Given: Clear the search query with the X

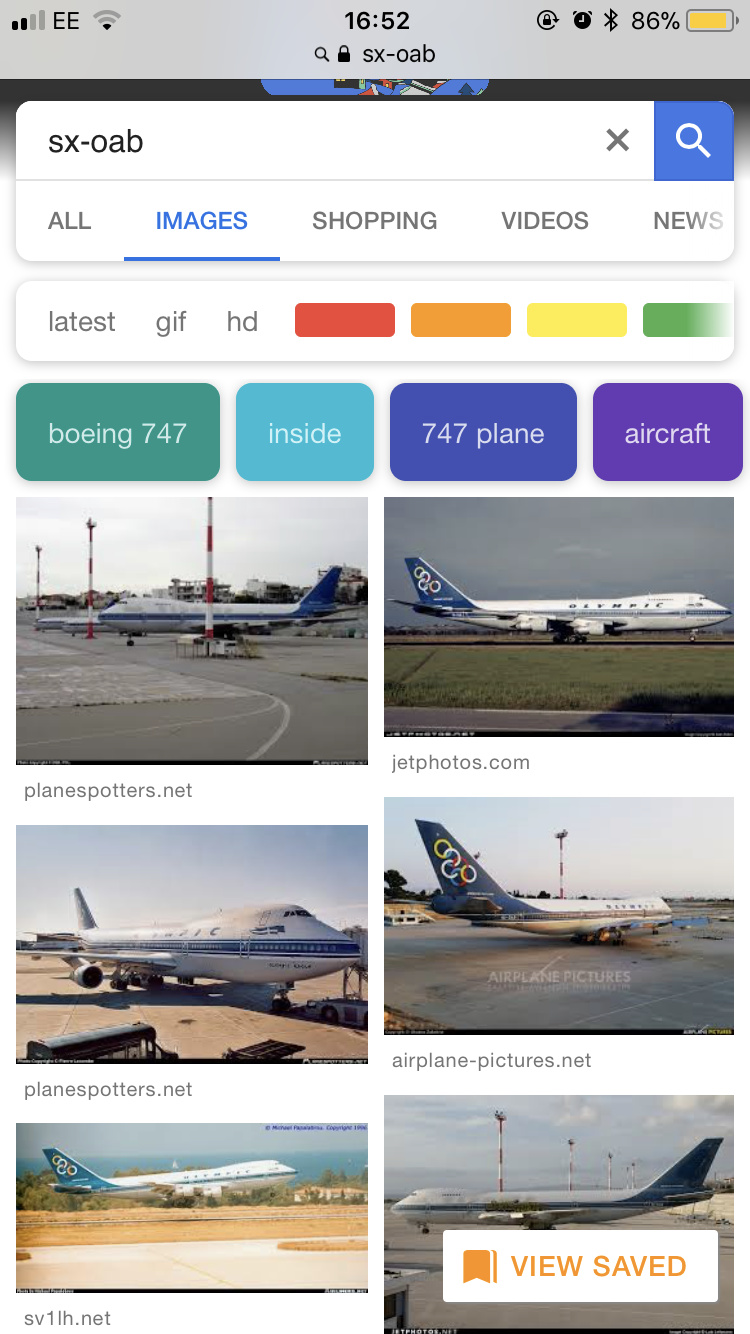Looking at the screenshot, I should [618, 141].
